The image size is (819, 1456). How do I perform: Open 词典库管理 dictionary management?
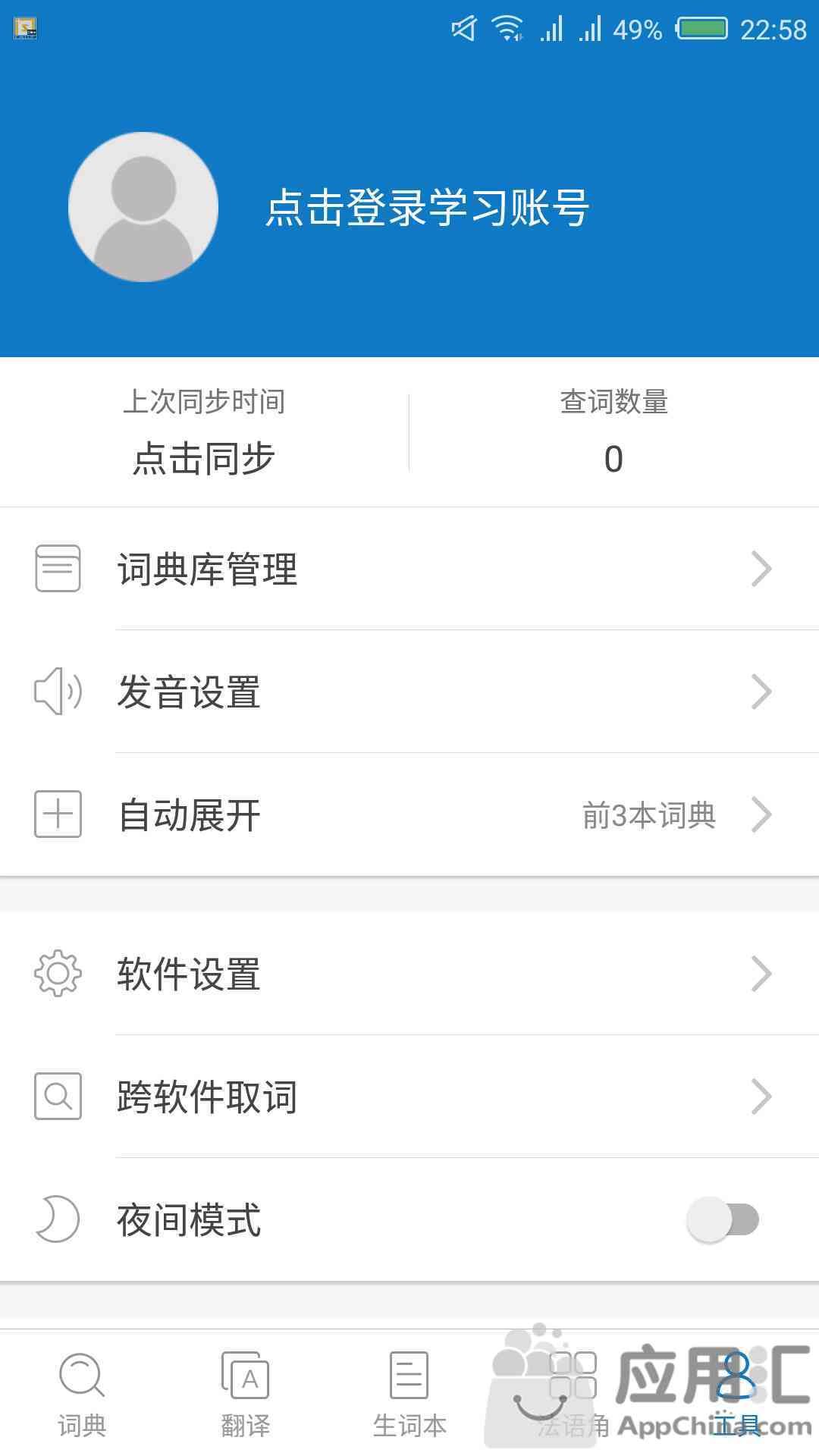[x=409, y=569]
